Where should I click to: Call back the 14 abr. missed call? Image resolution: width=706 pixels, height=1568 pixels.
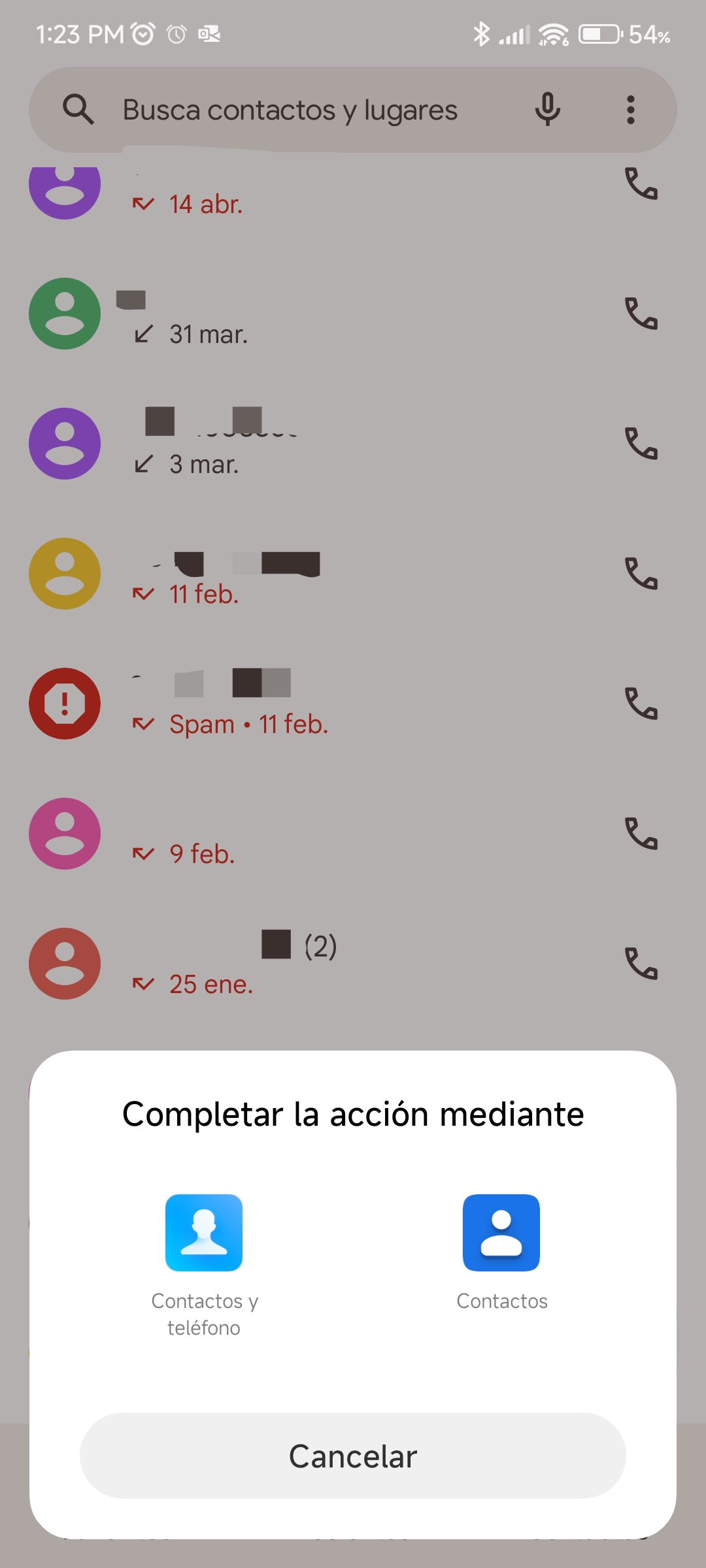(x=641, y=184)
